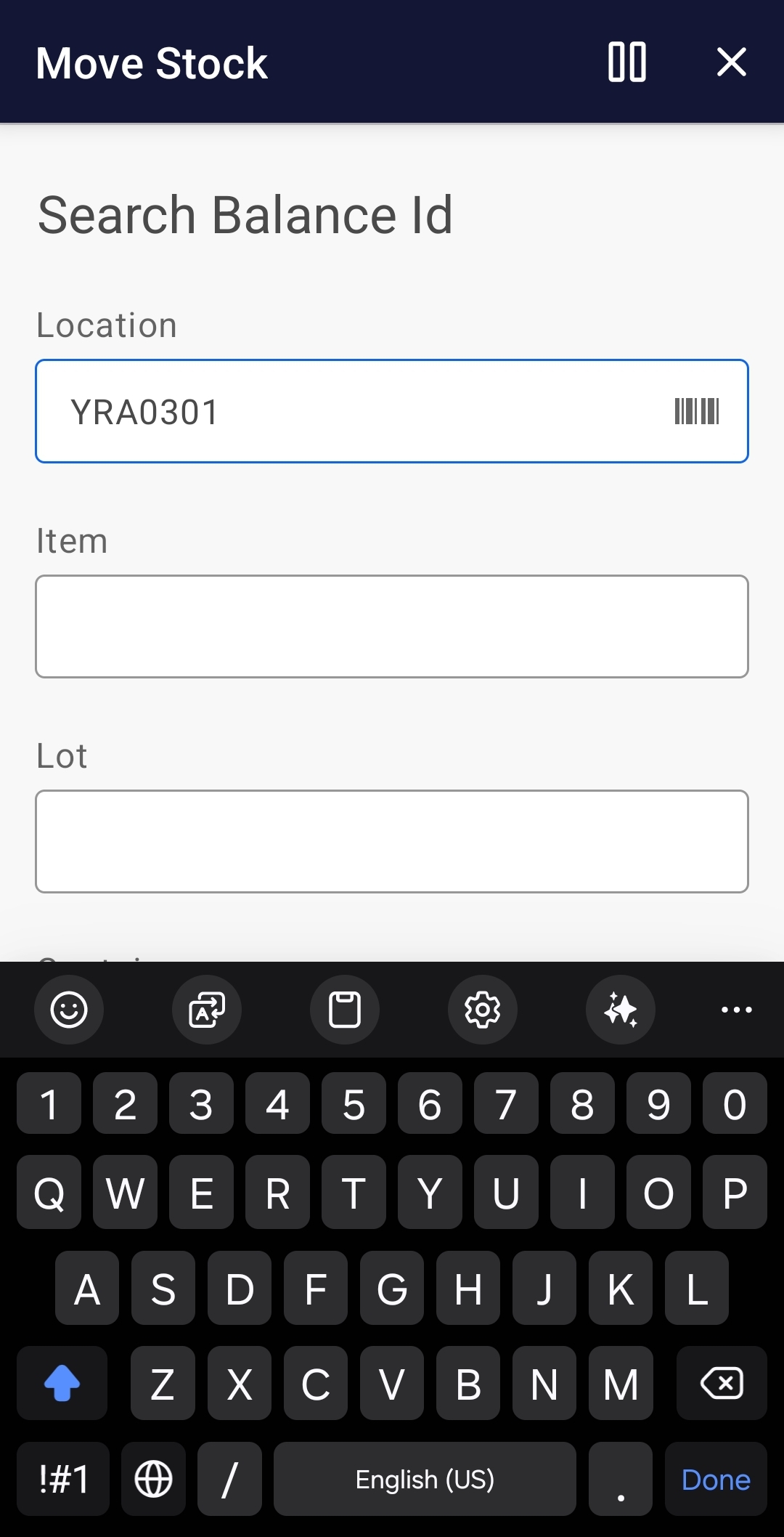Tap the translate icon on keyboard toolbar
Viewport: 784px width, 1537px height.
click(x=206, y=1010)
